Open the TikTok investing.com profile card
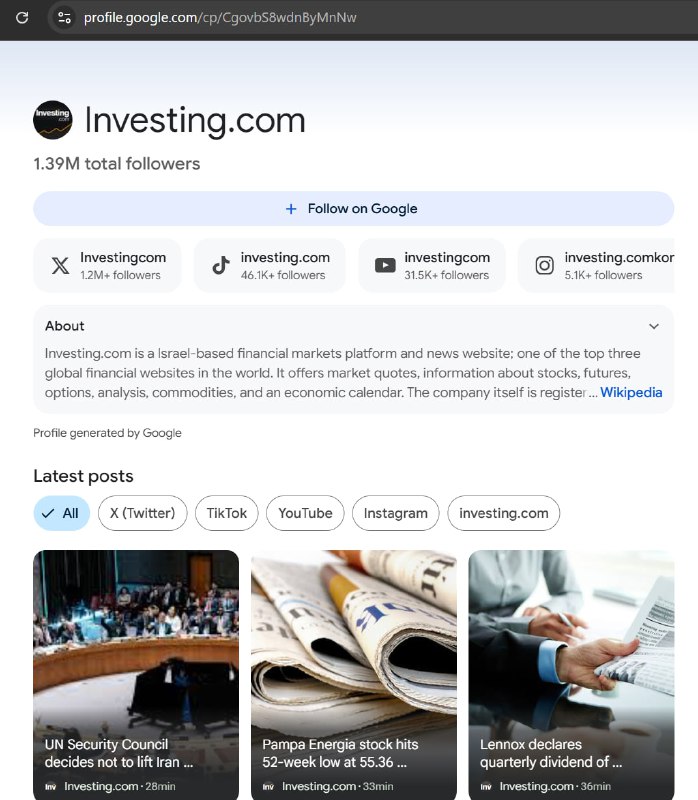The height and width of the screenshot is (800, 698). point(269,265)
